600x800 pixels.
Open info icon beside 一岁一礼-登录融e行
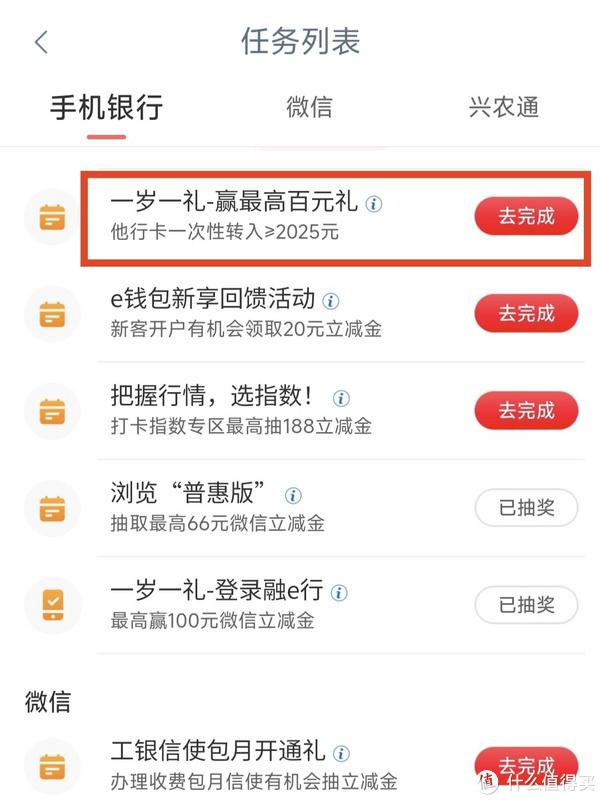(340, 592)
